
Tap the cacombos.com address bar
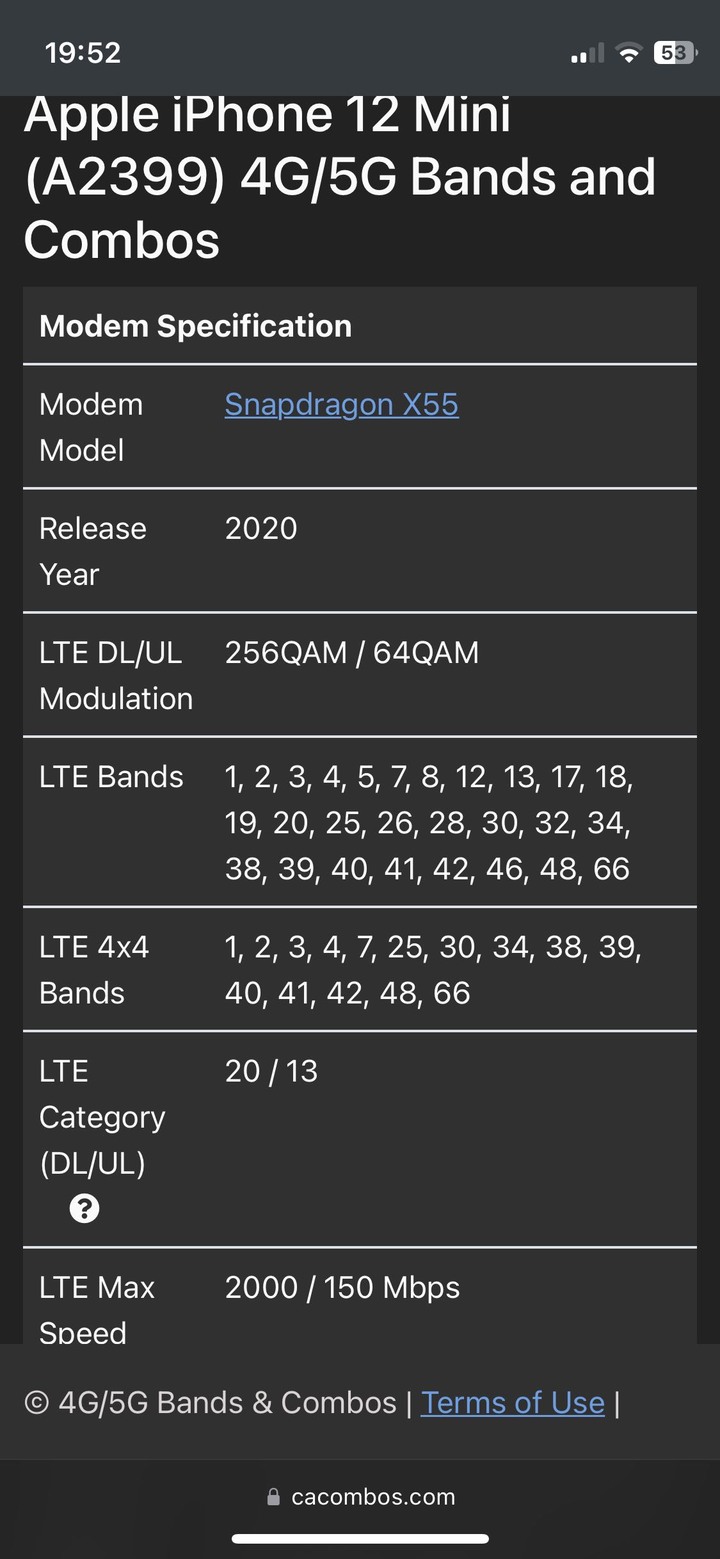click(x=361, y=1496)
